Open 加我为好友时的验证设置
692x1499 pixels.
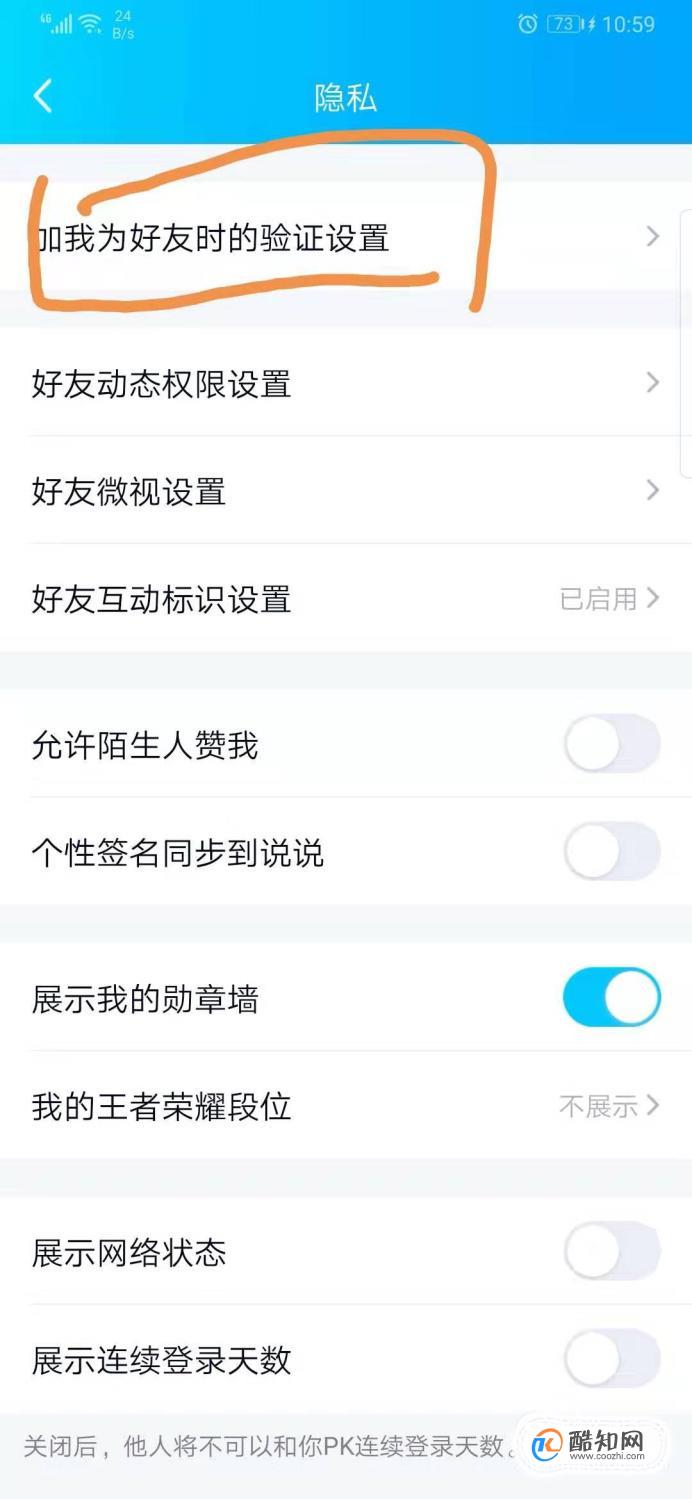pos(346,237)
